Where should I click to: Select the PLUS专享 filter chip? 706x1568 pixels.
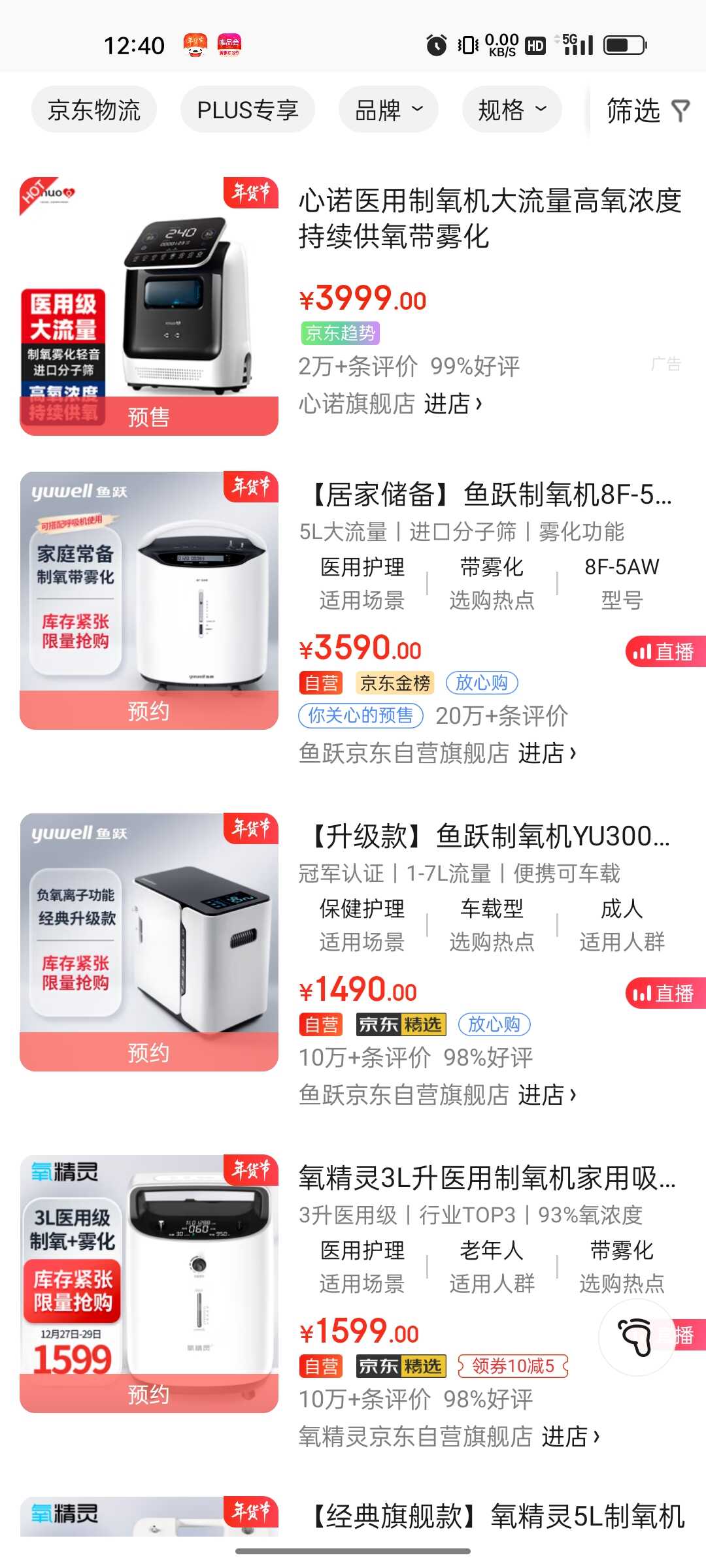click(x=247, y=110)
